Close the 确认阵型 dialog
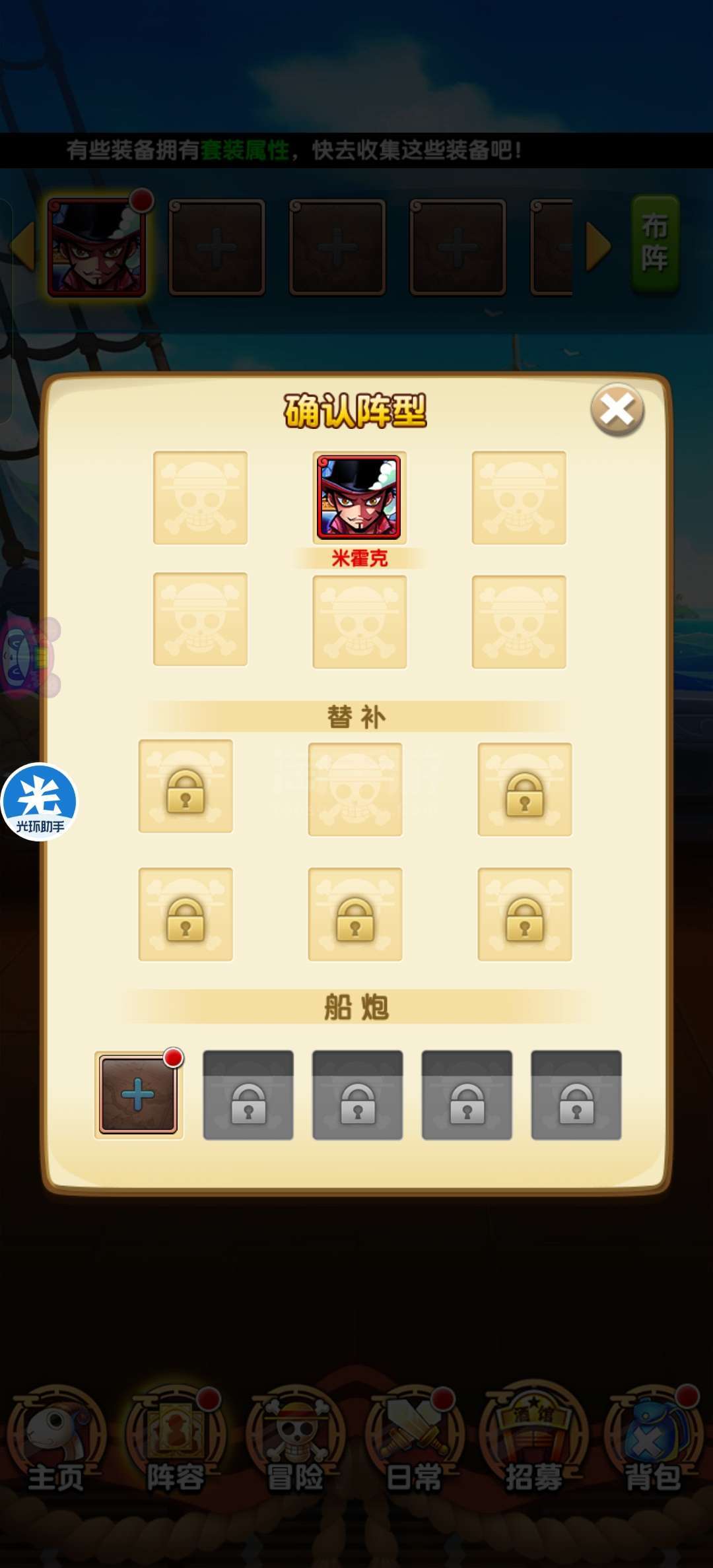 click(x=617, y=410)
